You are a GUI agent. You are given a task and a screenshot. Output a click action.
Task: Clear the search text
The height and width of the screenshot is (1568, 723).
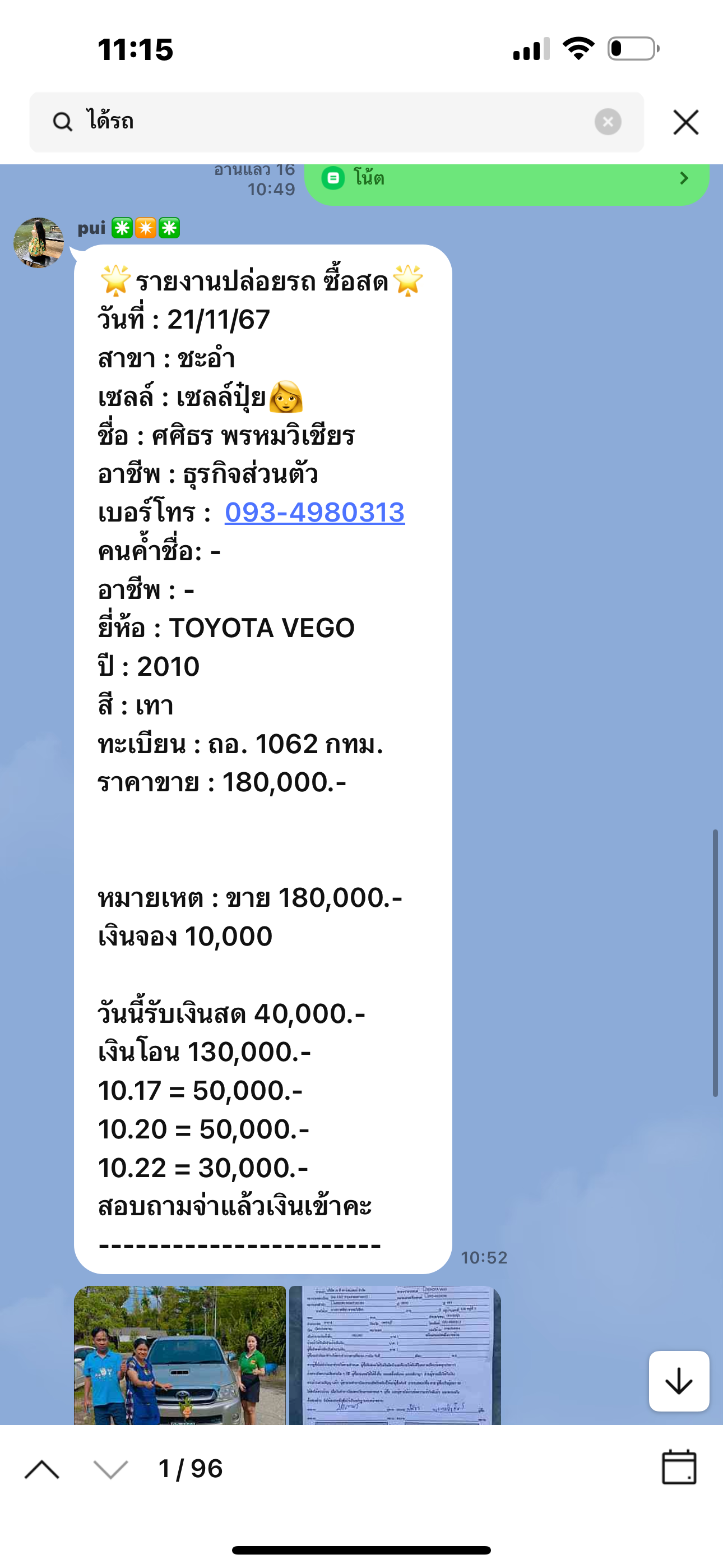608,122
